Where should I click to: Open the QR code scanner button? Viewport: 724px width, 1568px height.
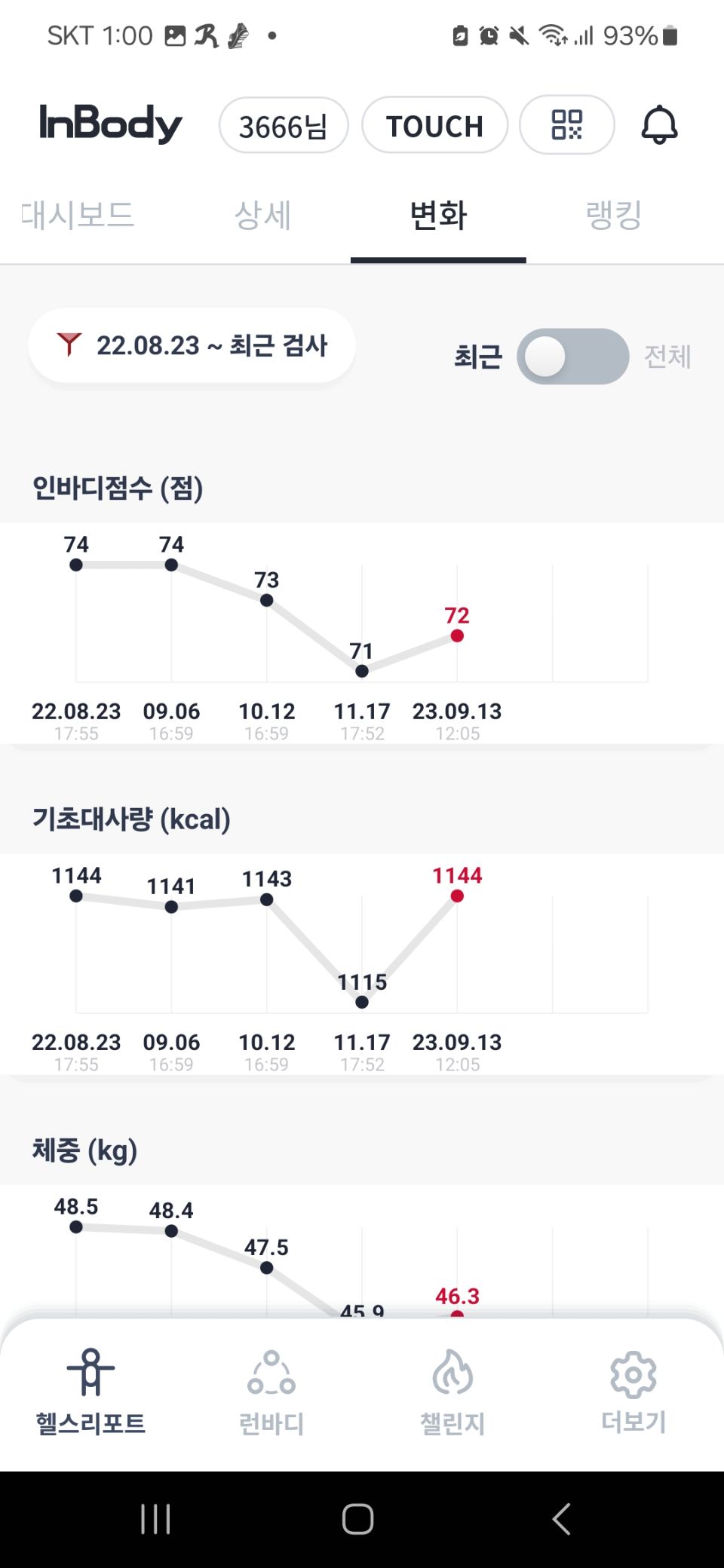[x=566, y=125]
